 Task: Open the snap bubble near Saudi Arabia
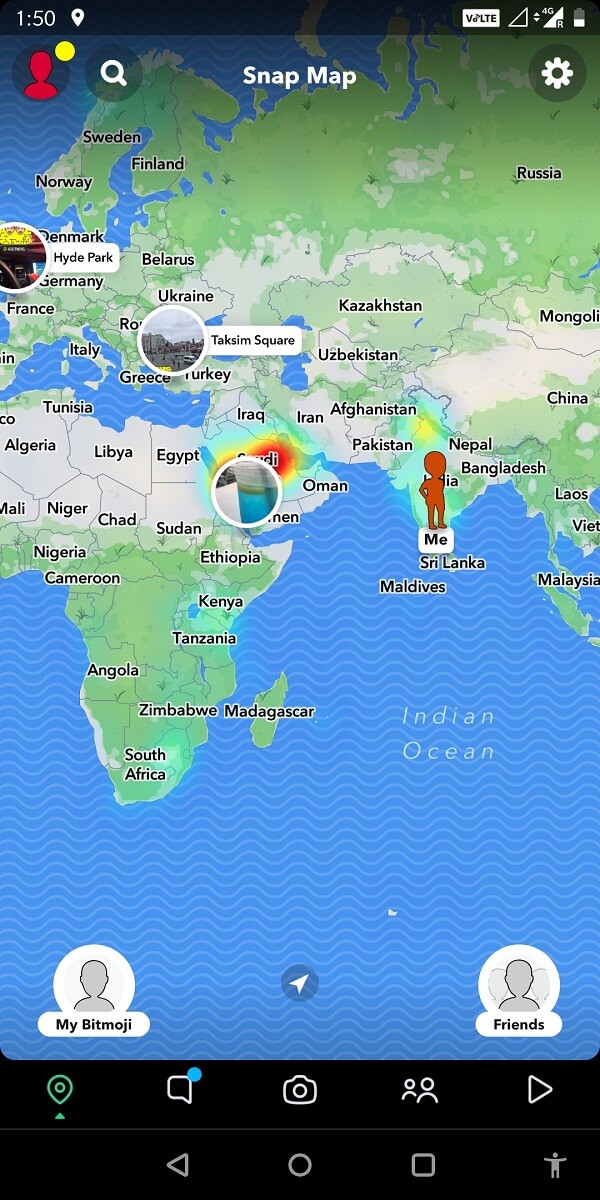point(246,491)
